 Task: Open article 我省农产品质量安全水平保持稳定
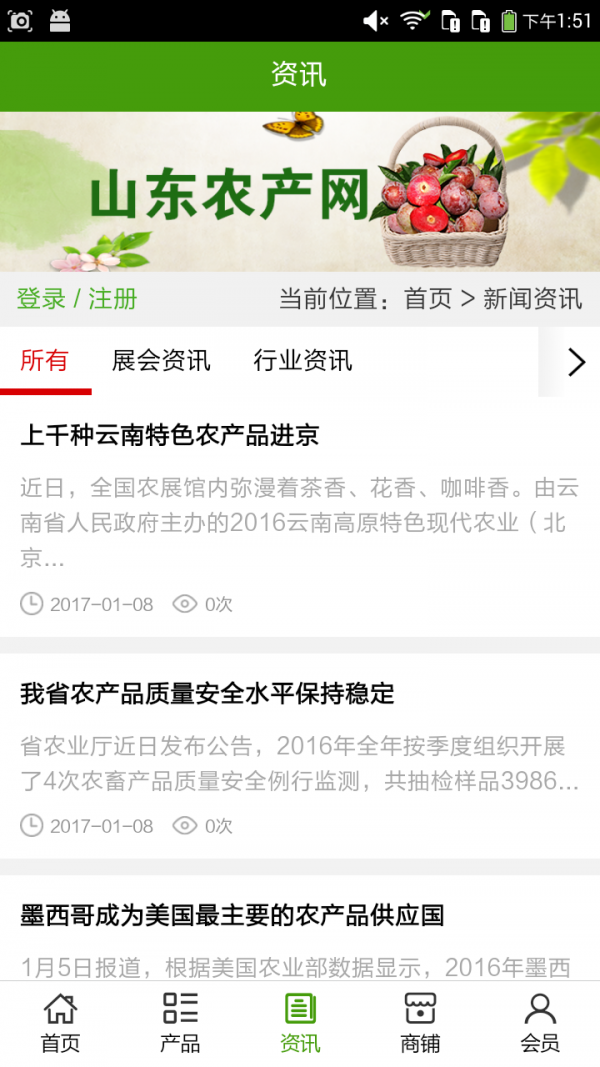207,693
